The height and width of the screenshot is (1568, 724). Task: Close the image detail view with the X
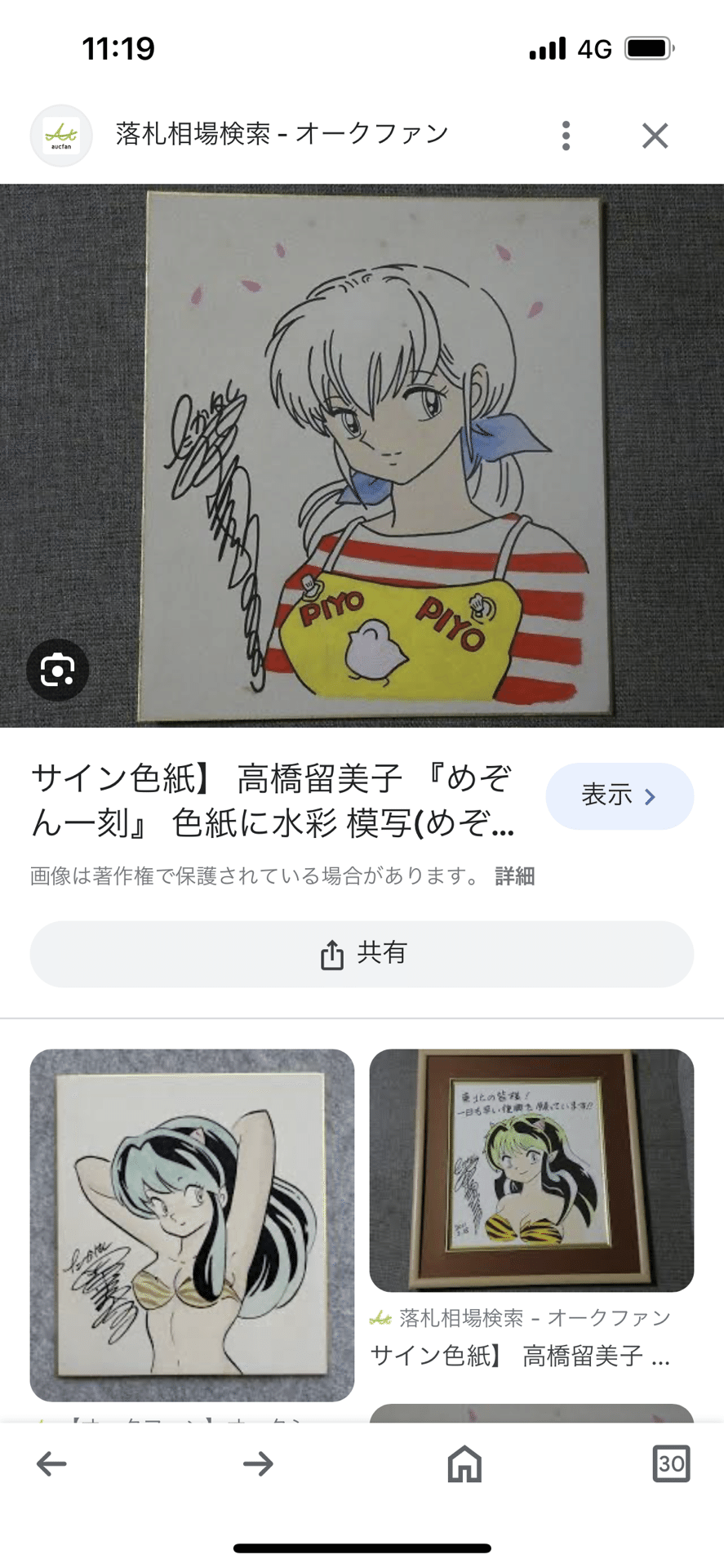(x=655, y=136)
